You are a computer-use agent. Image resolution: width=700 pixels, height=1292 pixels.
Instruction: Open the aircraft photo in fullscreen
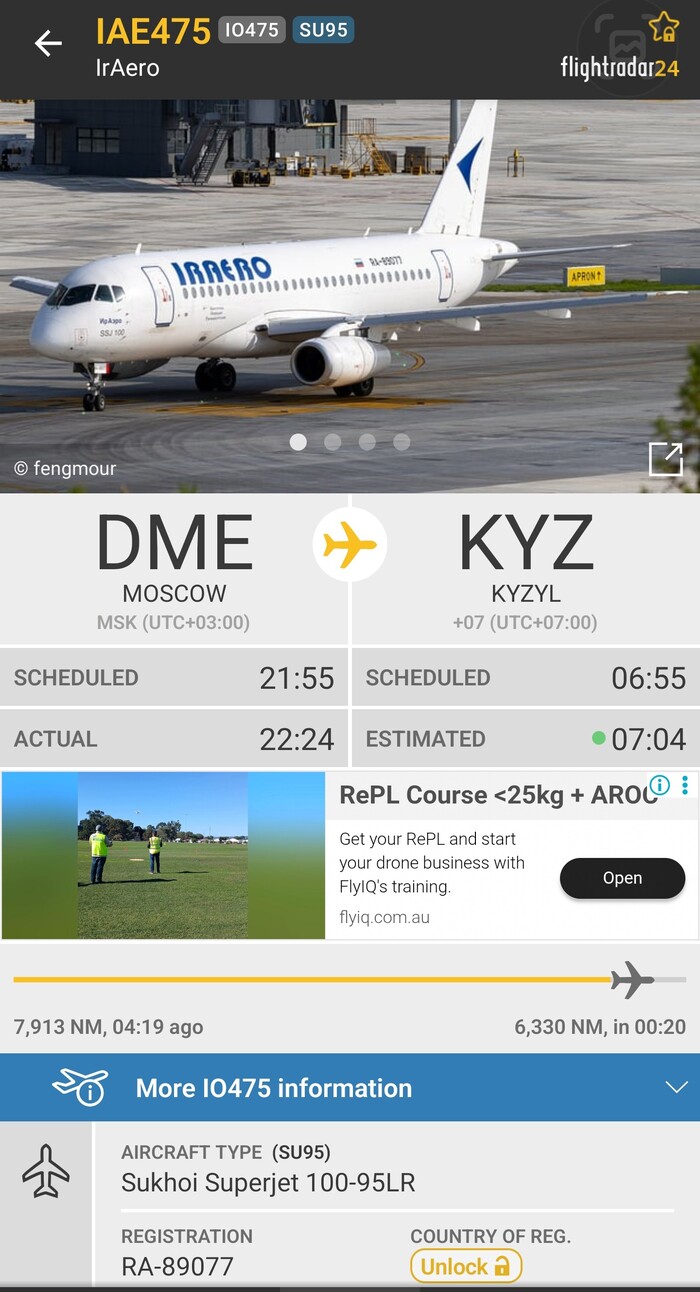point(665,459)
